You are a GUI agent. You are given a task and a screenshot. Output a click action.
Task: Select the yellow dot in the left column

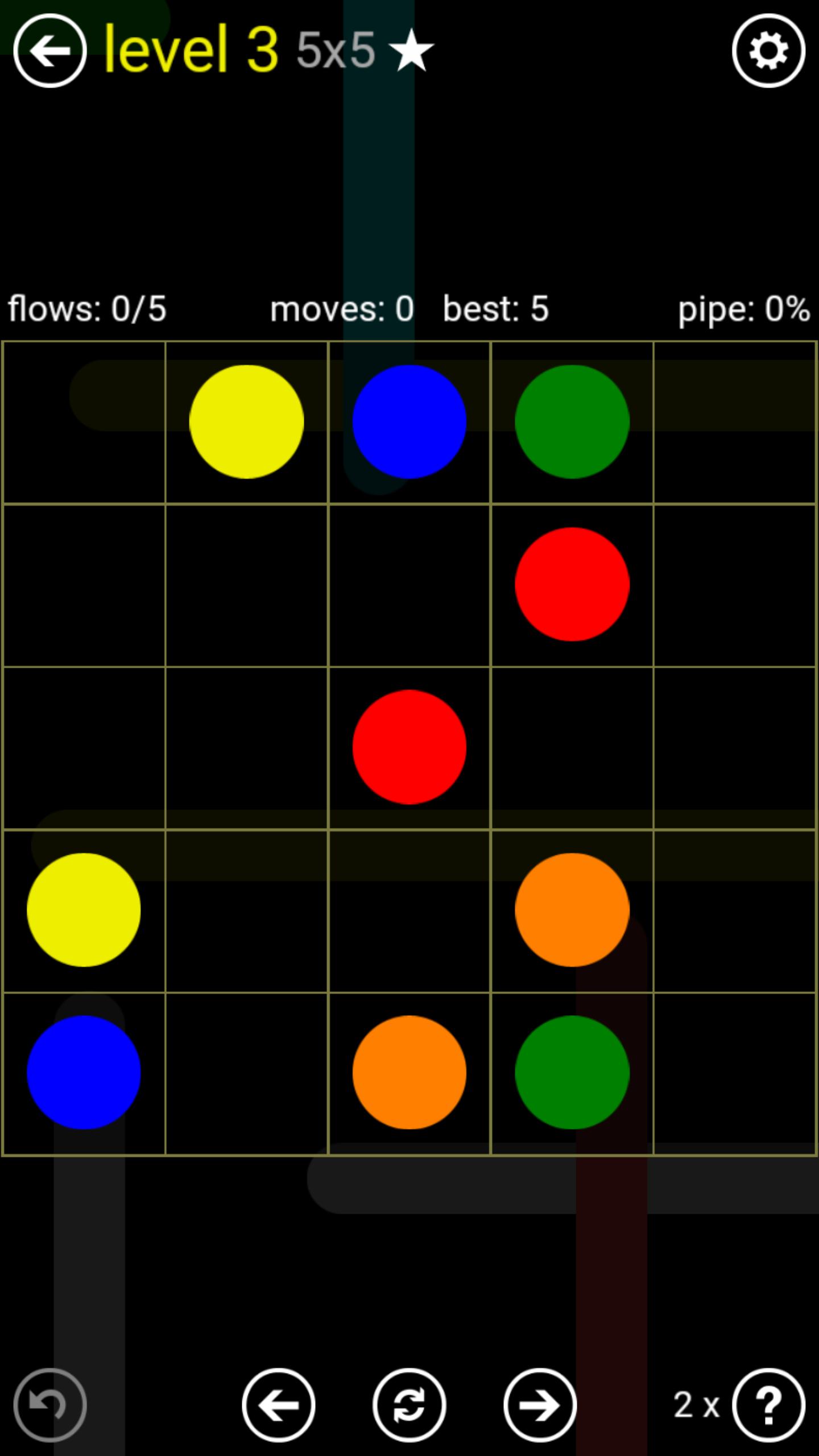(84, 909)
